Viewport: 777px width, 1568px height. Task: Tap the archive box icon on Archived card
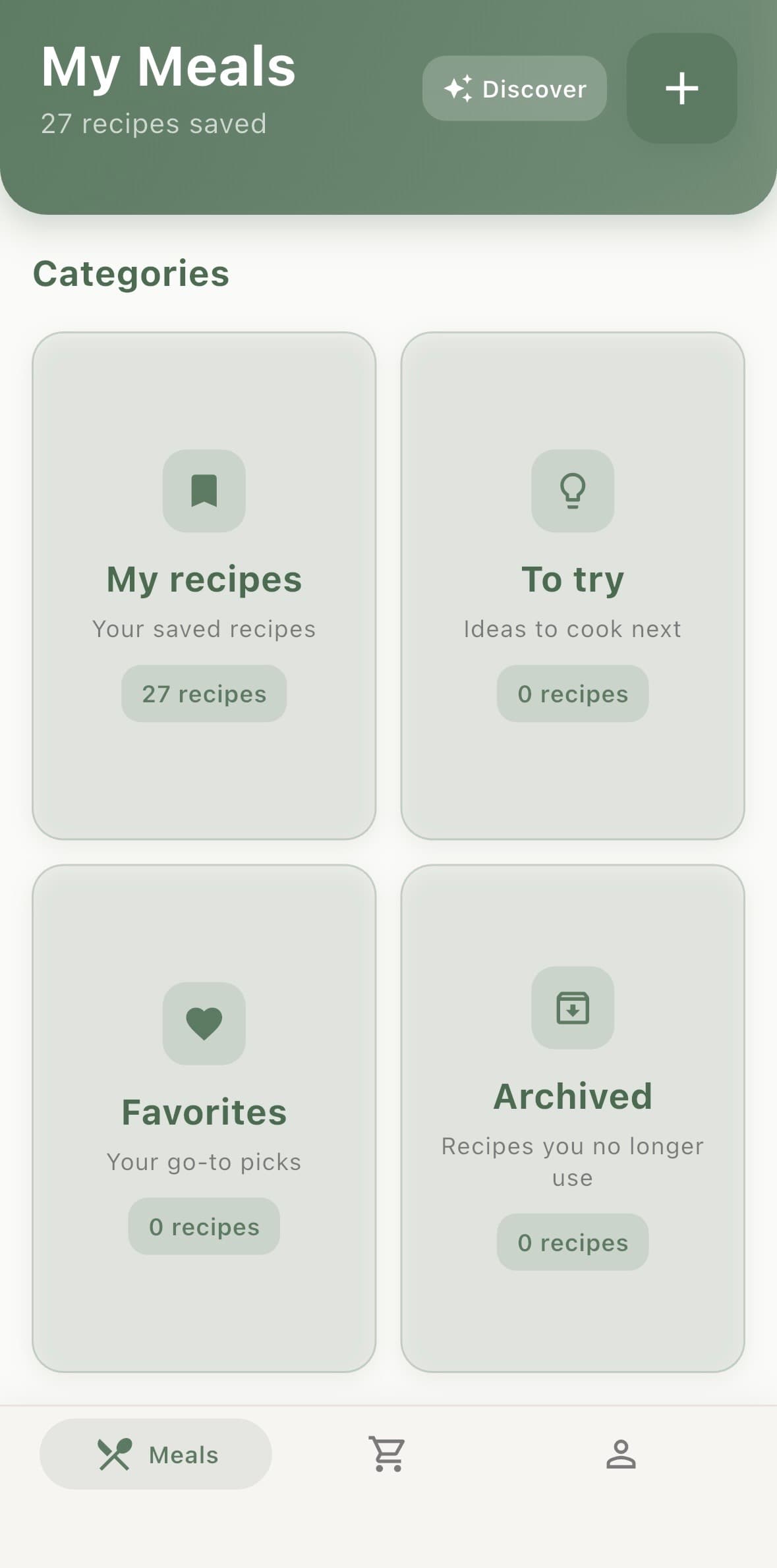(x=572, y=1008)
